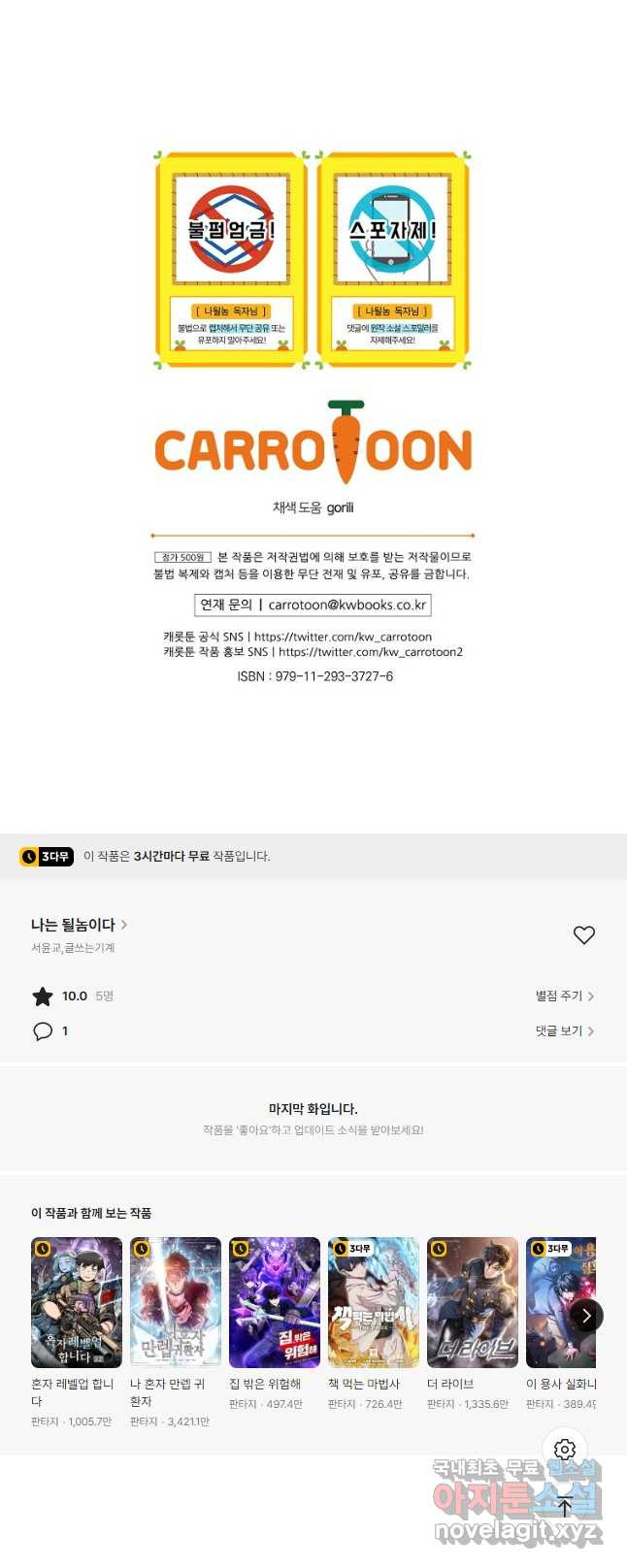Open the 혼자 레벨업 합니다 card
Screen dimensions: 627x1568
[77, 1302]
